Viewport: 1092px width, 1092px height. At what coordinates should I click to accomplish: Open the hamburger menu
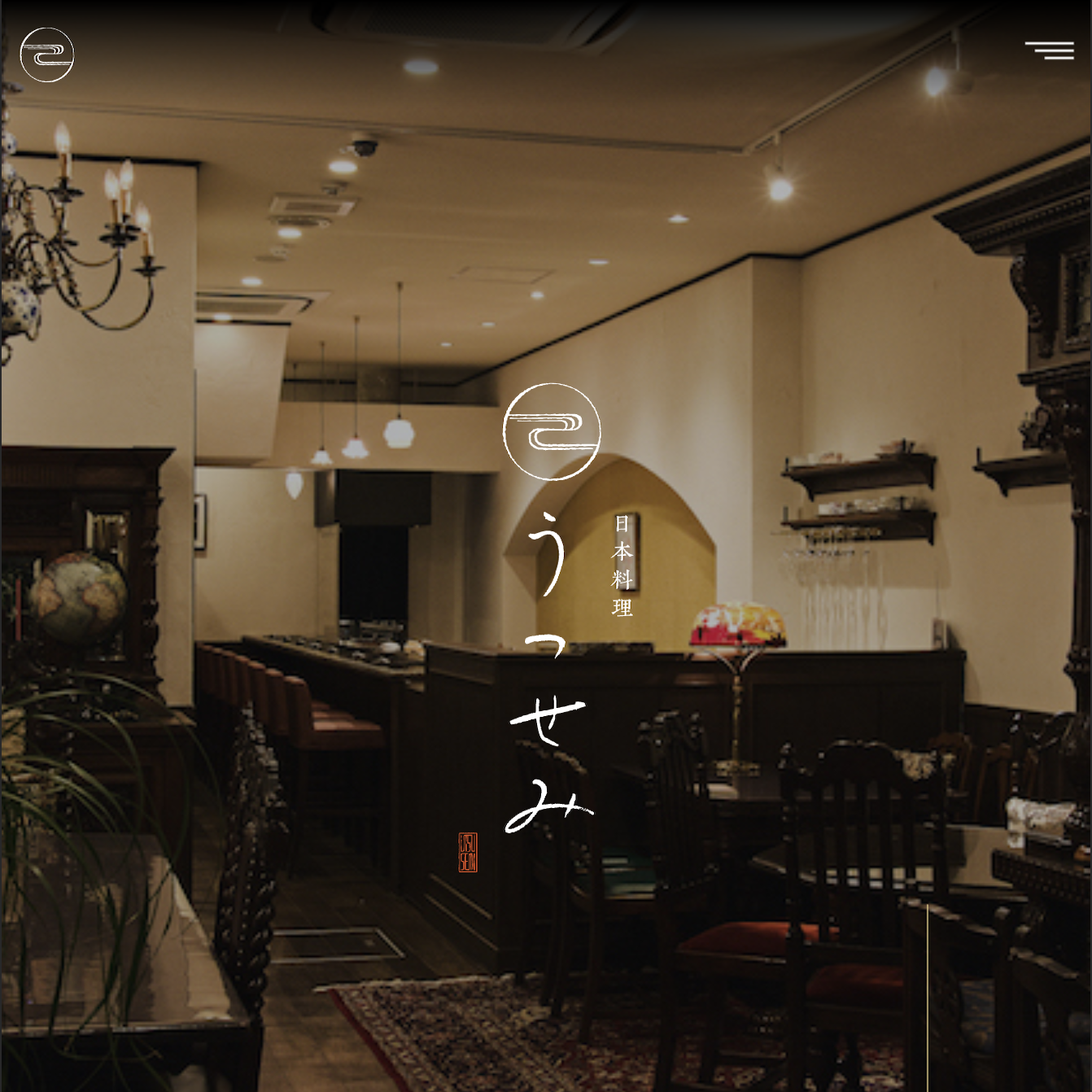pyautogui.click(x=1049, y=50)
